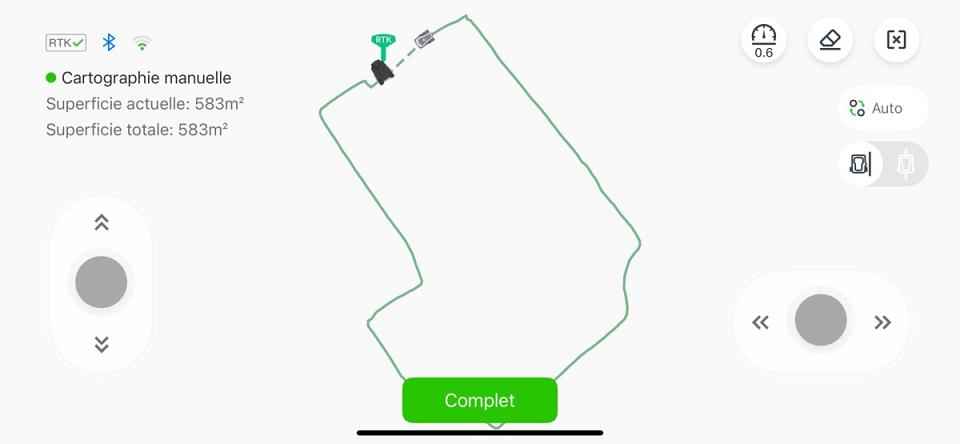Select the mower side-edge option in the toggle
The image size is (960, 444).
point(861,164)
